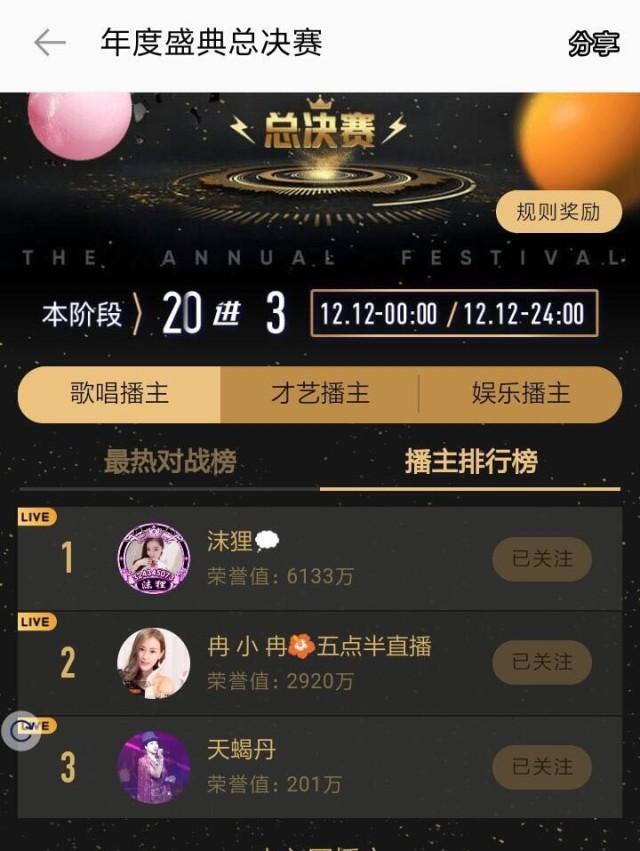Switch to the 娱乐播主 category

pyautogui.click(x=520, y=393)
